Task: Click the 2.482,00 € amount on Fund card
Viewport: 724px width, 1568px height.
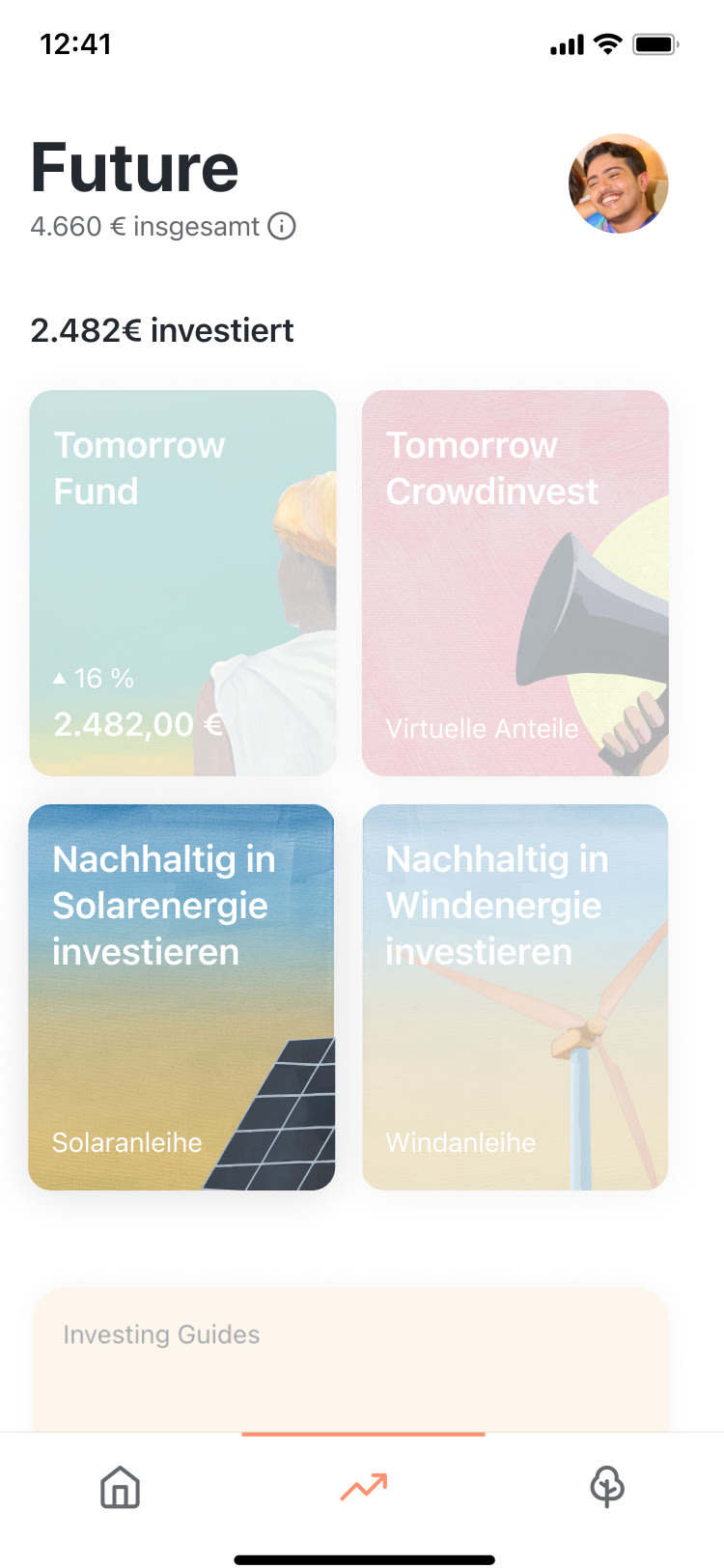Action: coord(138,723)
